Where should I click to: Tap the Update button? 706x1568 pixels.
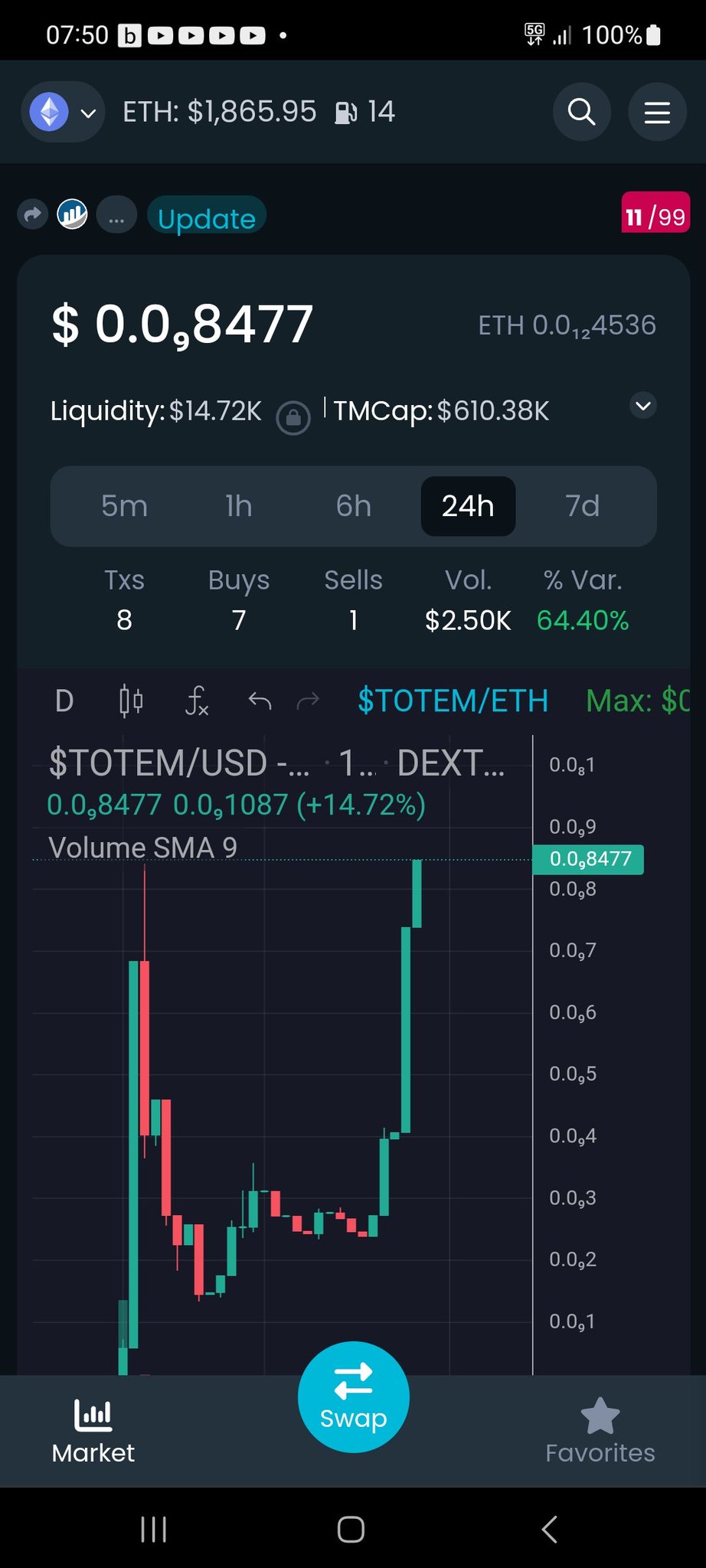click(206, 218)
